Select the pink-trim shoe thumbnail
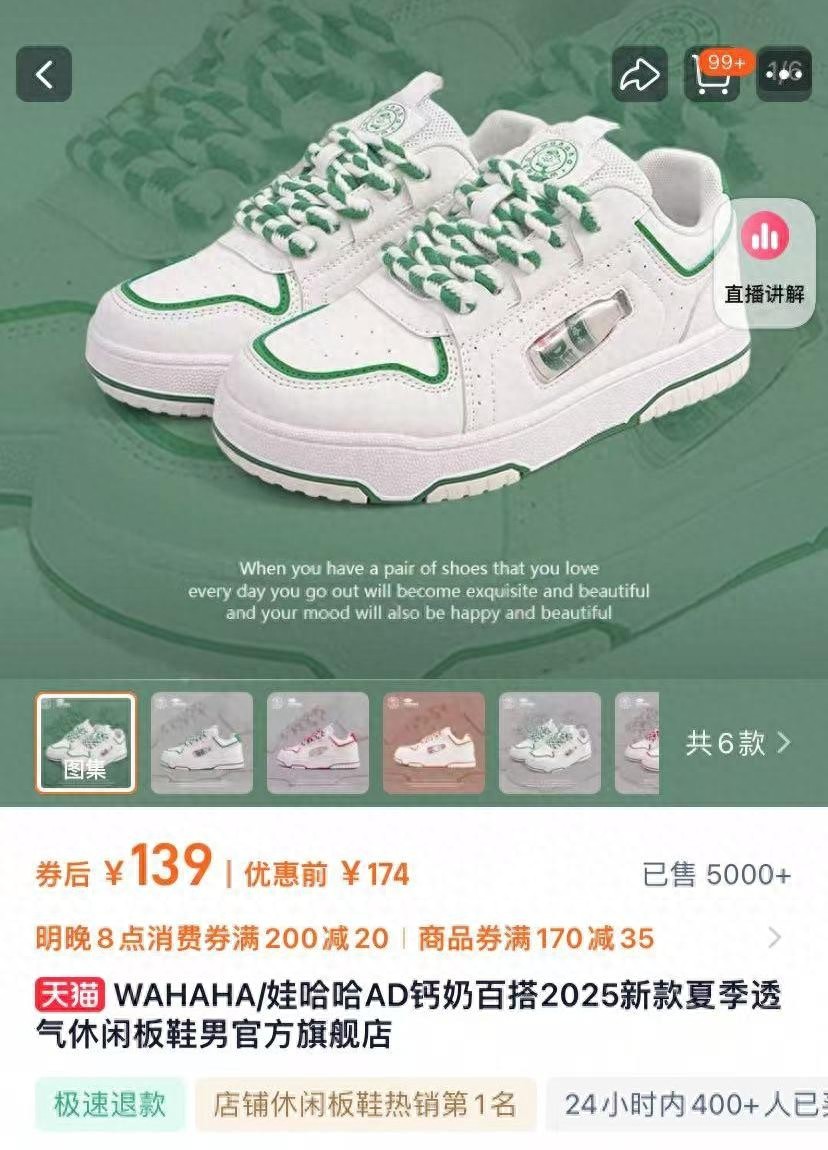 tap(318, 743)
